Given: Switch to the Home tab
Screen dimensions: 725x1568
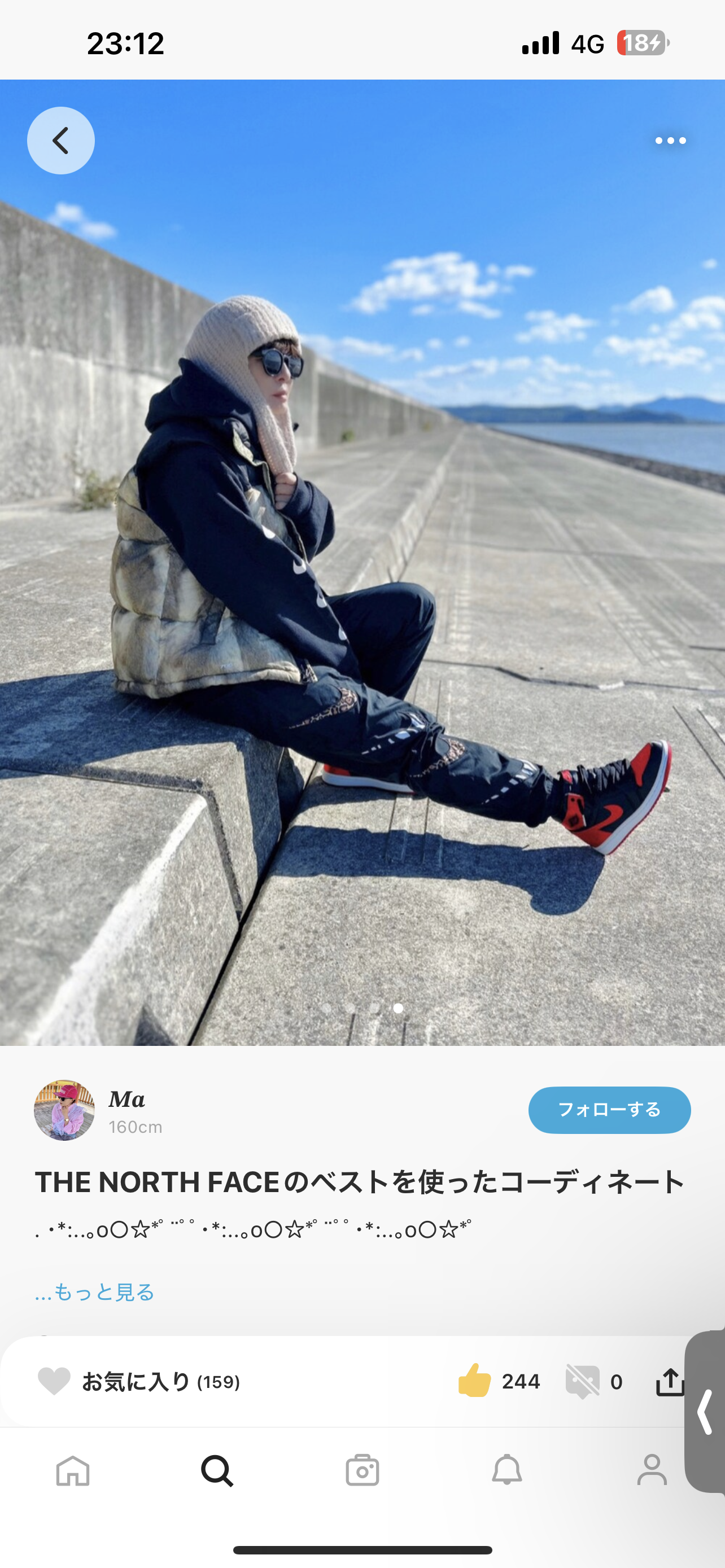Looking at the screenshot, I should click(73, 1470).
